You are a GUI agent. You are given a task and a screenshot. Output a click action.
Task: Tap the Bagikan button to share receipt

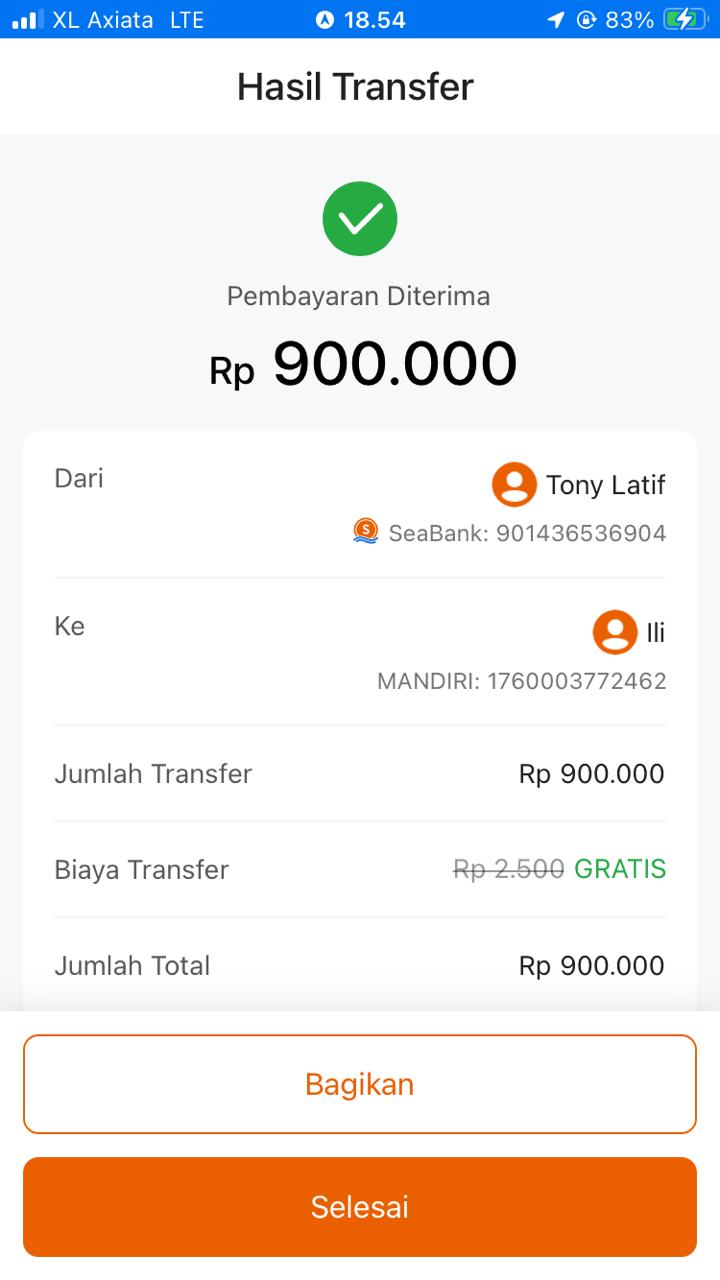pos(359,1084)
